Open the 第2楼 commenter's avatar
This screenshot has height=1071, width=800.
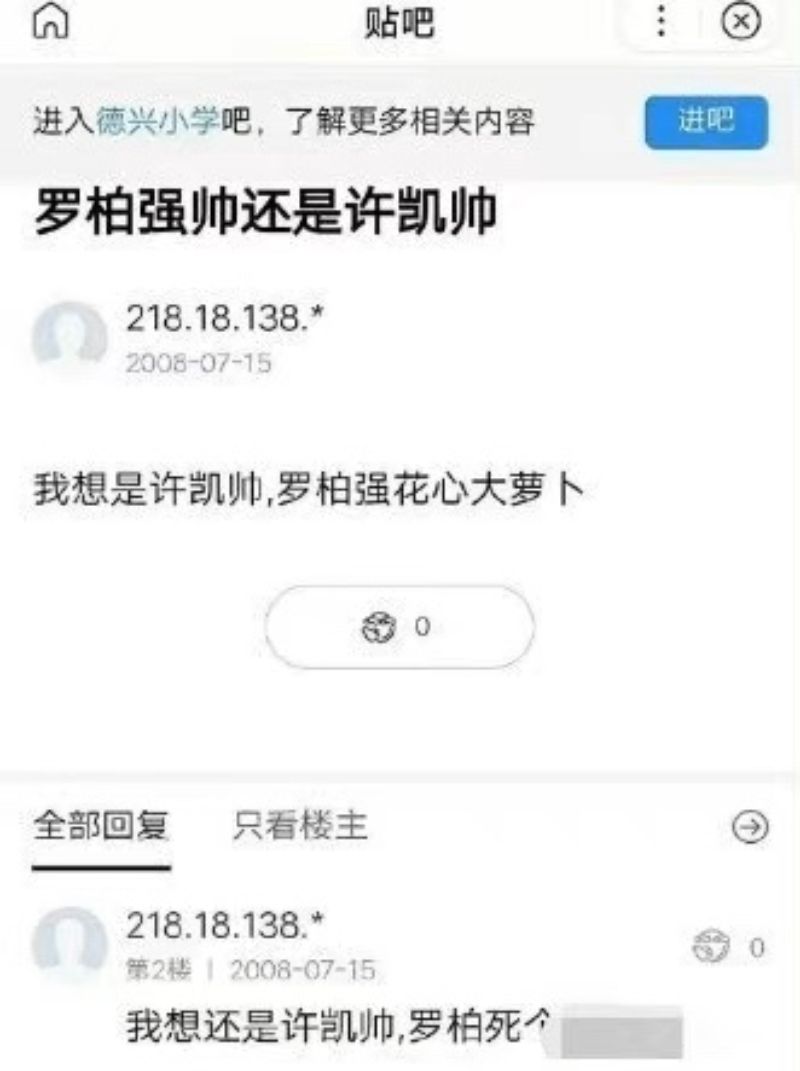pos(70,943)
